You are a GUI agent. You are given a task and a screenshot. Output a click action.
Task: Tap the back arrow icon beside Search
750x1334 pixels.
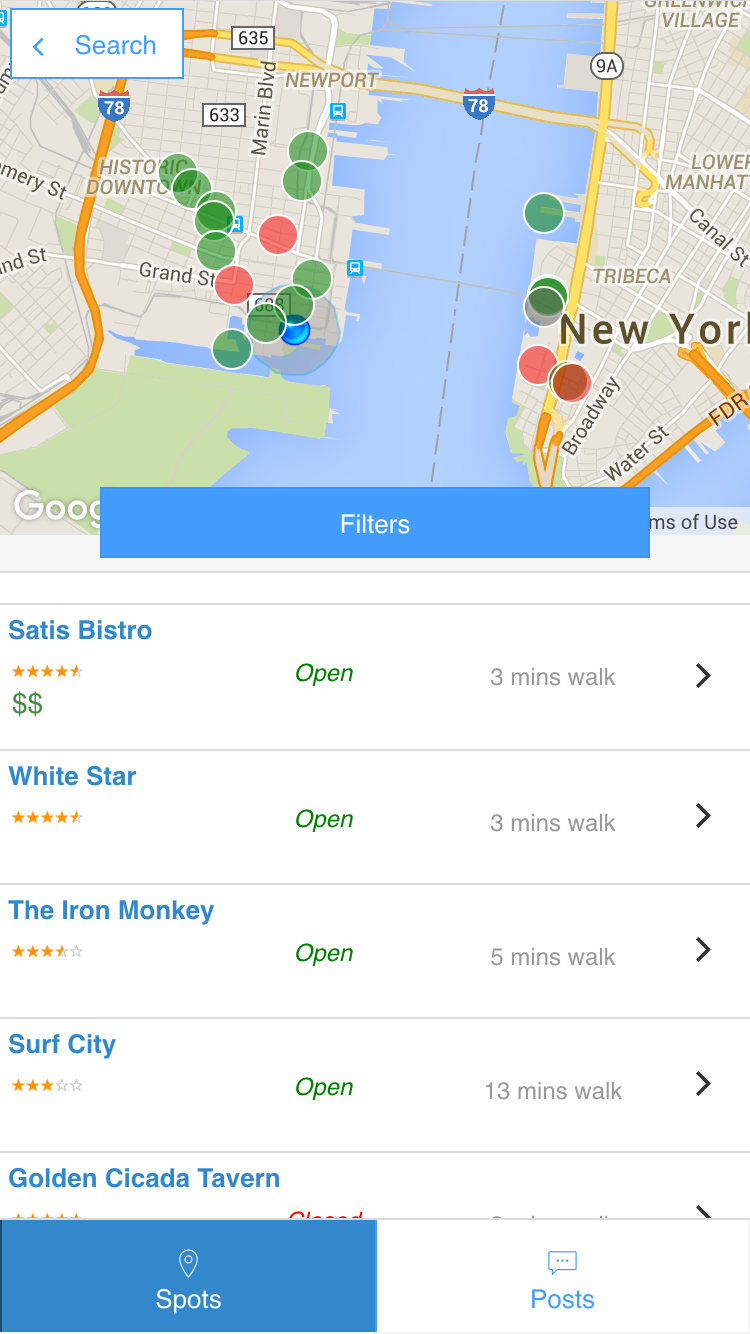tap(38, 46)
